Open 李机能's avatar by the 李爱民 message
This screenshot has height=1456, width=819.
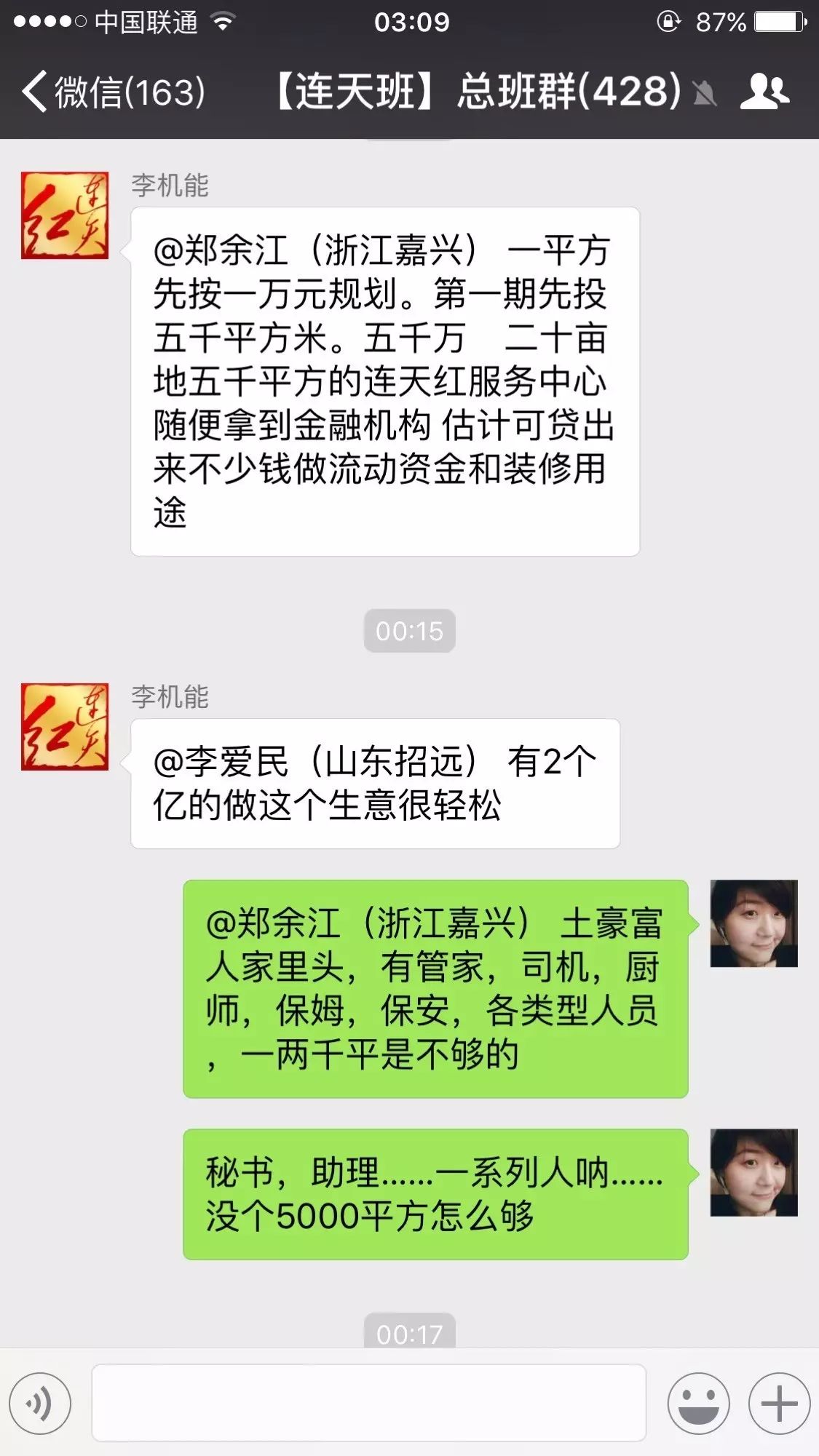click(65, 726)
